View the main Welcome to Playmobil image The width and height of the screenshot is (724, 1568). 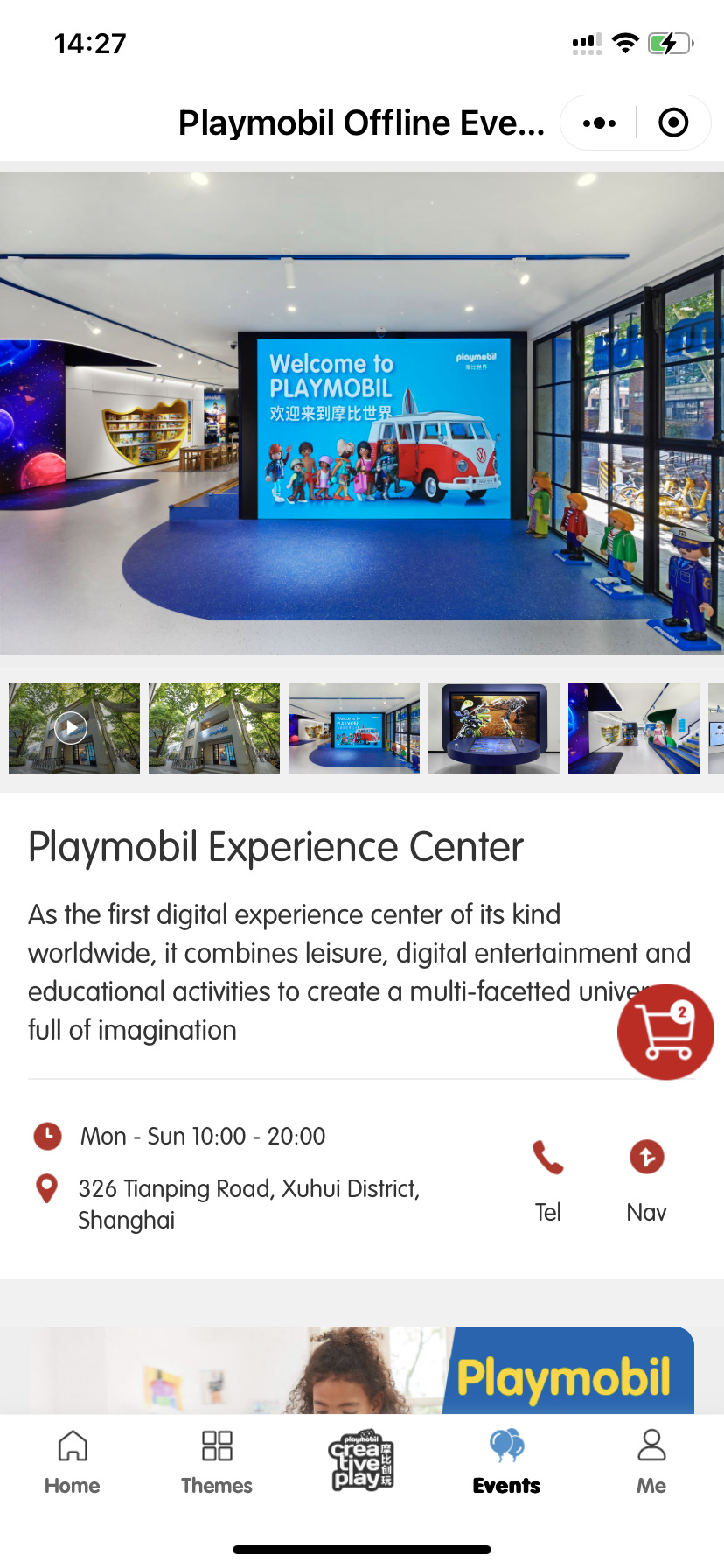(x=362, y=413)
